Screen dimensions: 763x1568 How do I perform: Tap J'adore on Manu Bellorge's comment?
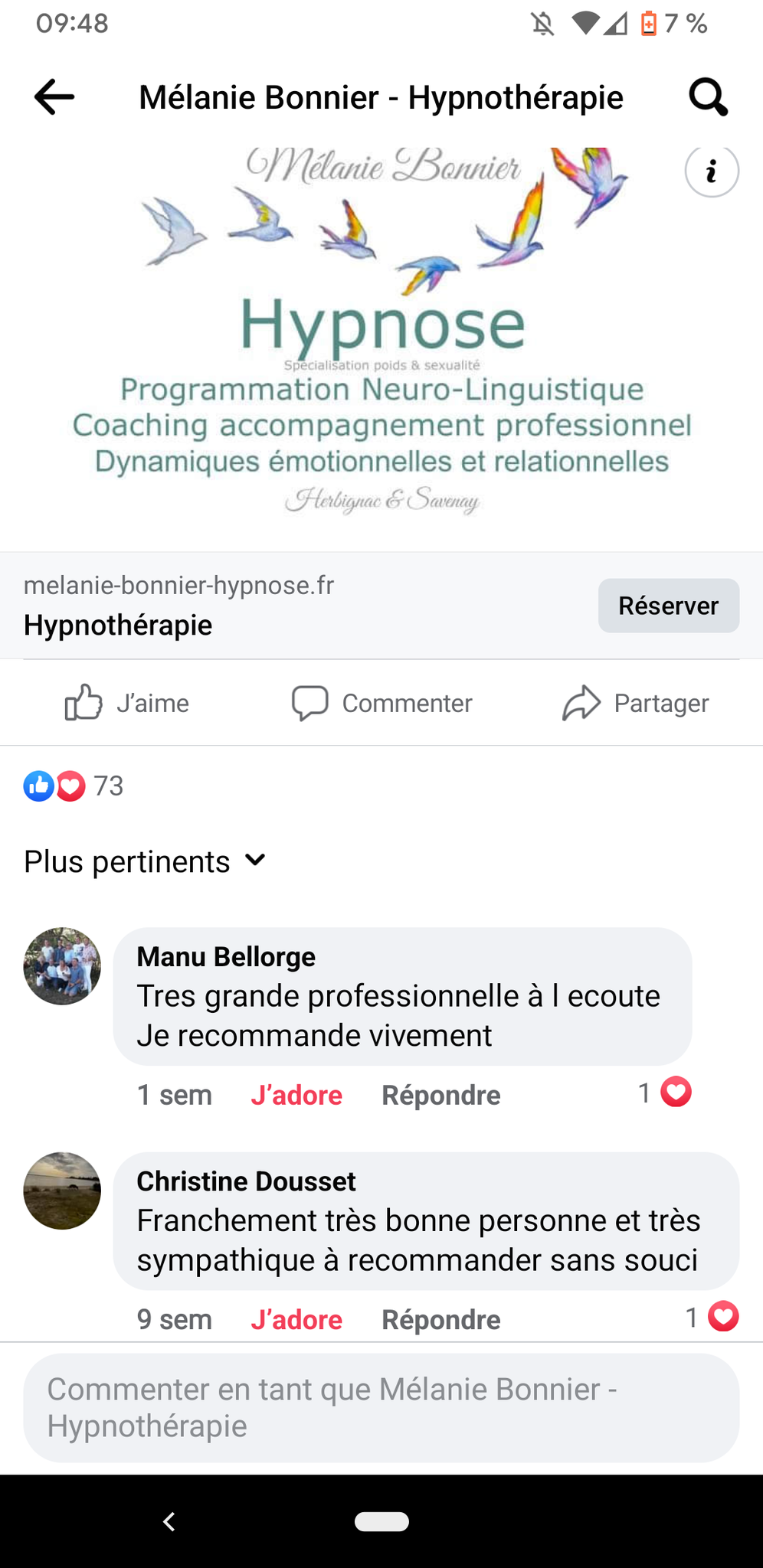(296, 1095)
